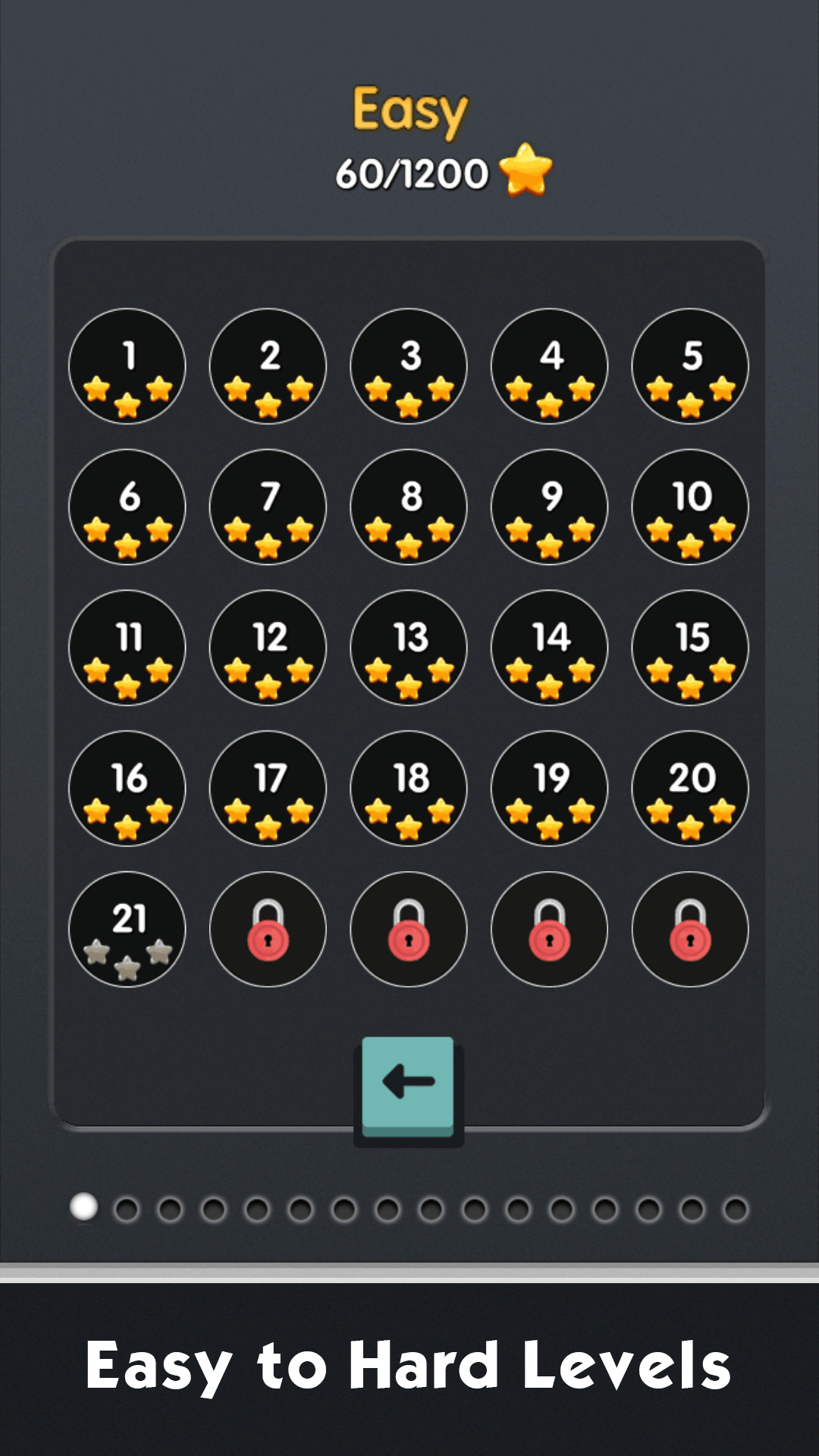Viewport: 819px width, 1456px height.
Task: Go back with the teal arrow button
Action: 408,1083
